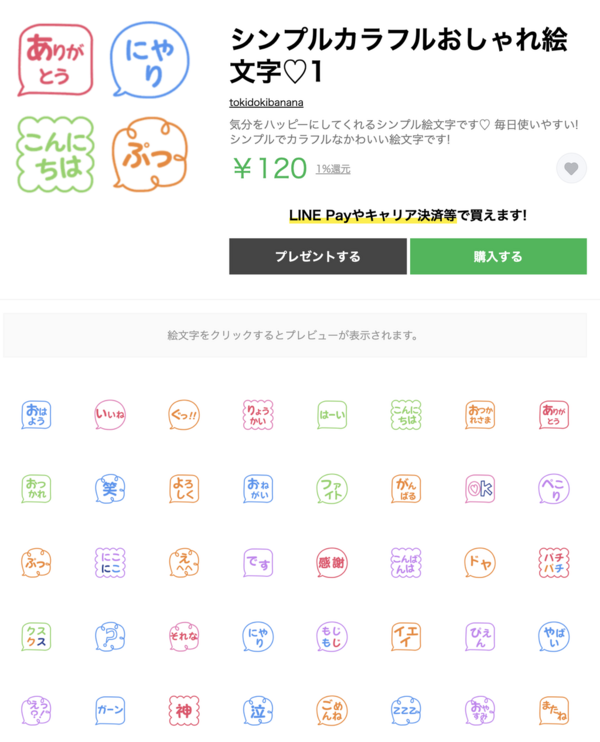Tap the ドヤ emoji
Screen dimensions: 600x742
pyautogui.click(x=480, y=562)
